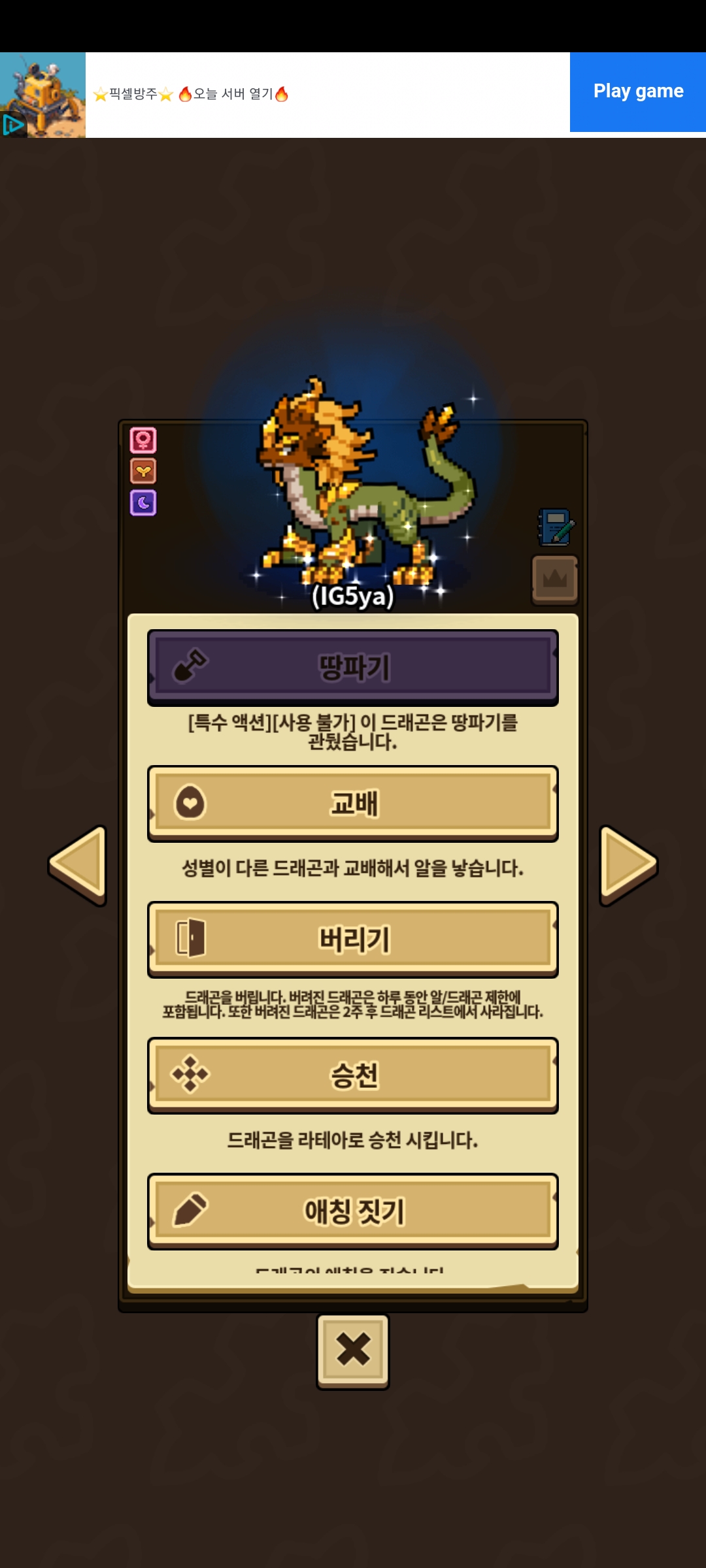Open the notebook memo icon
This screenshot has width=706, height=1568.
[x=556, y=527]
